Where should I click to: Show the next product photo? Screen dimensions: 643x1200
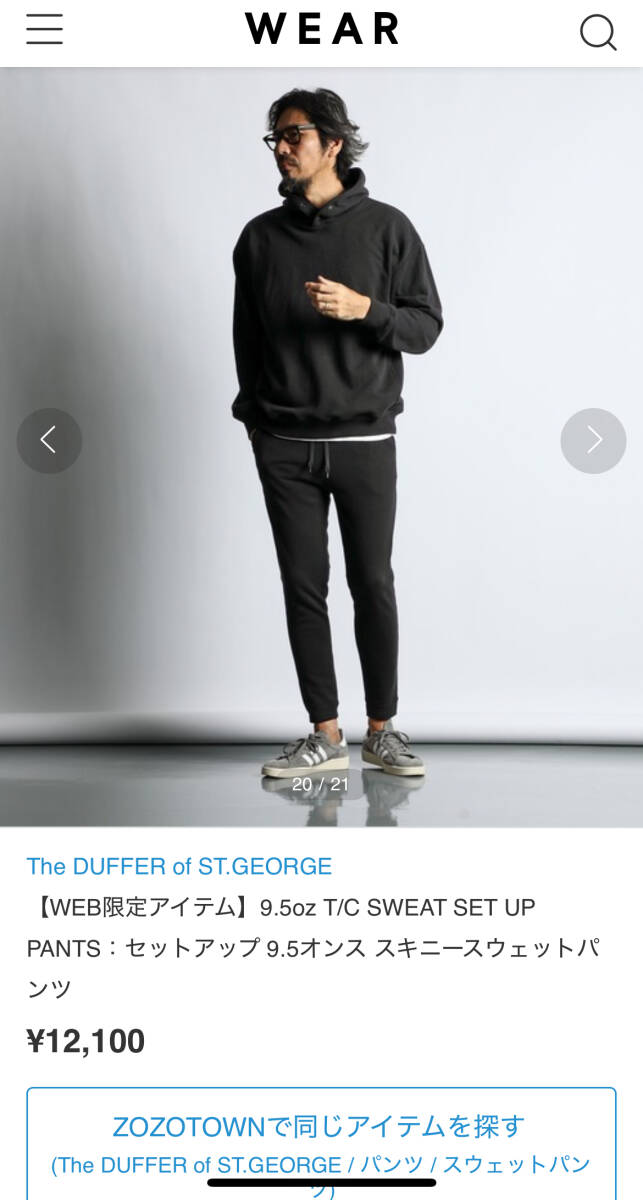pos(593,440)
